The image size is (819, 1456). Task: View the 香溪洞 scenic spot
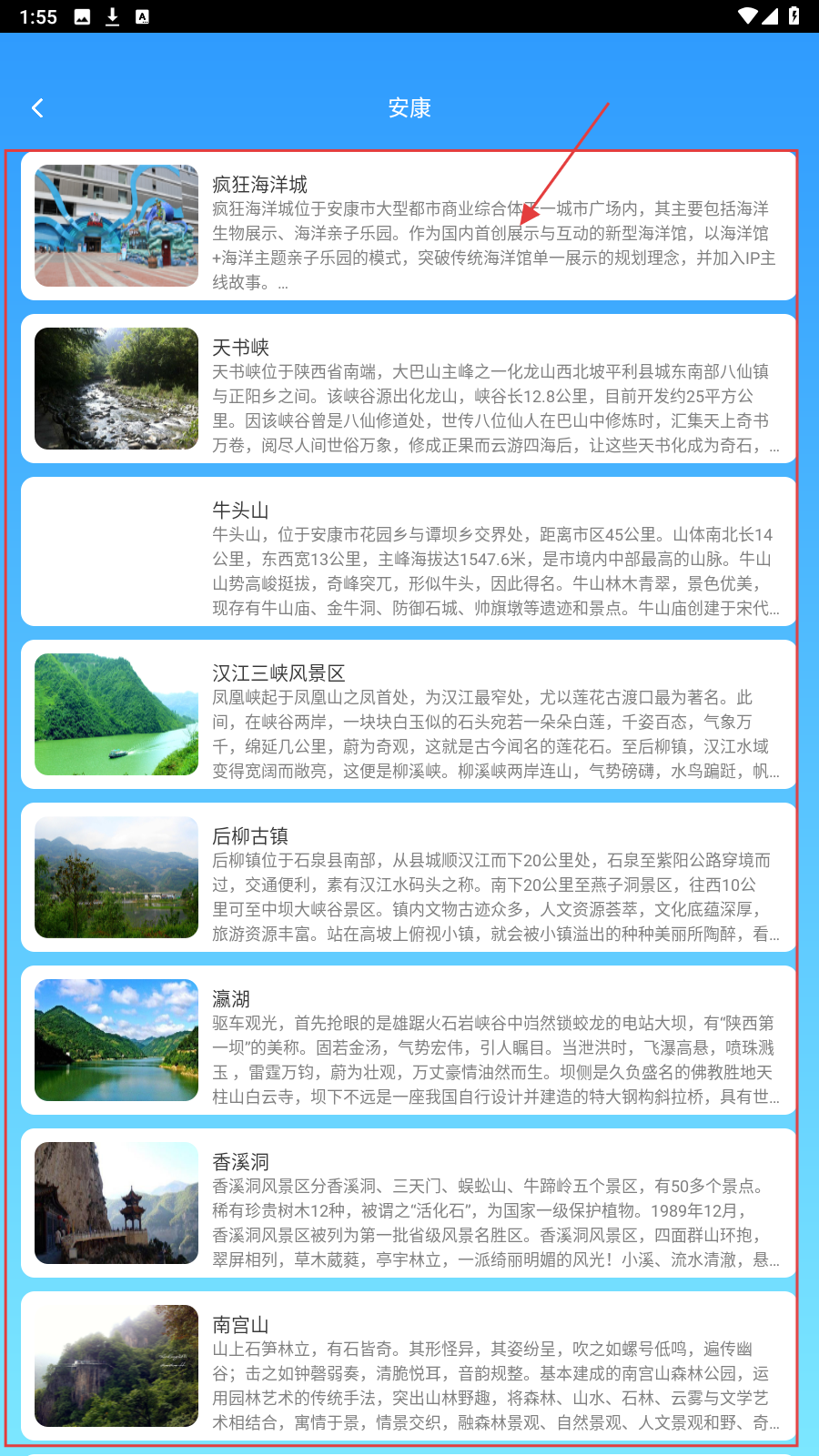tap(408, 1203)
